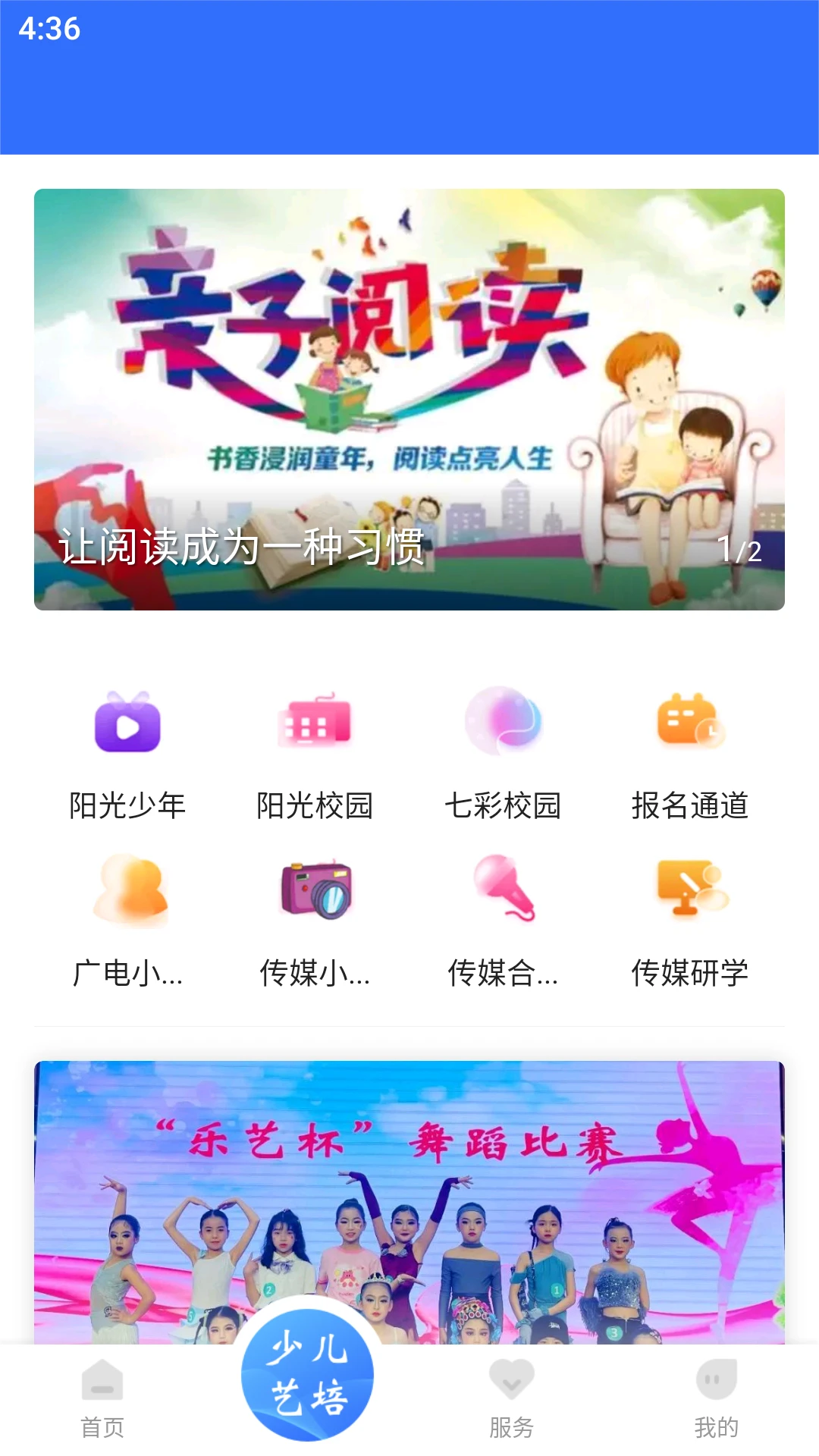This screenshot has height=1456, width=819.
Task: Open the 亲子阅读 banner
Action: [x=409, y=399]
